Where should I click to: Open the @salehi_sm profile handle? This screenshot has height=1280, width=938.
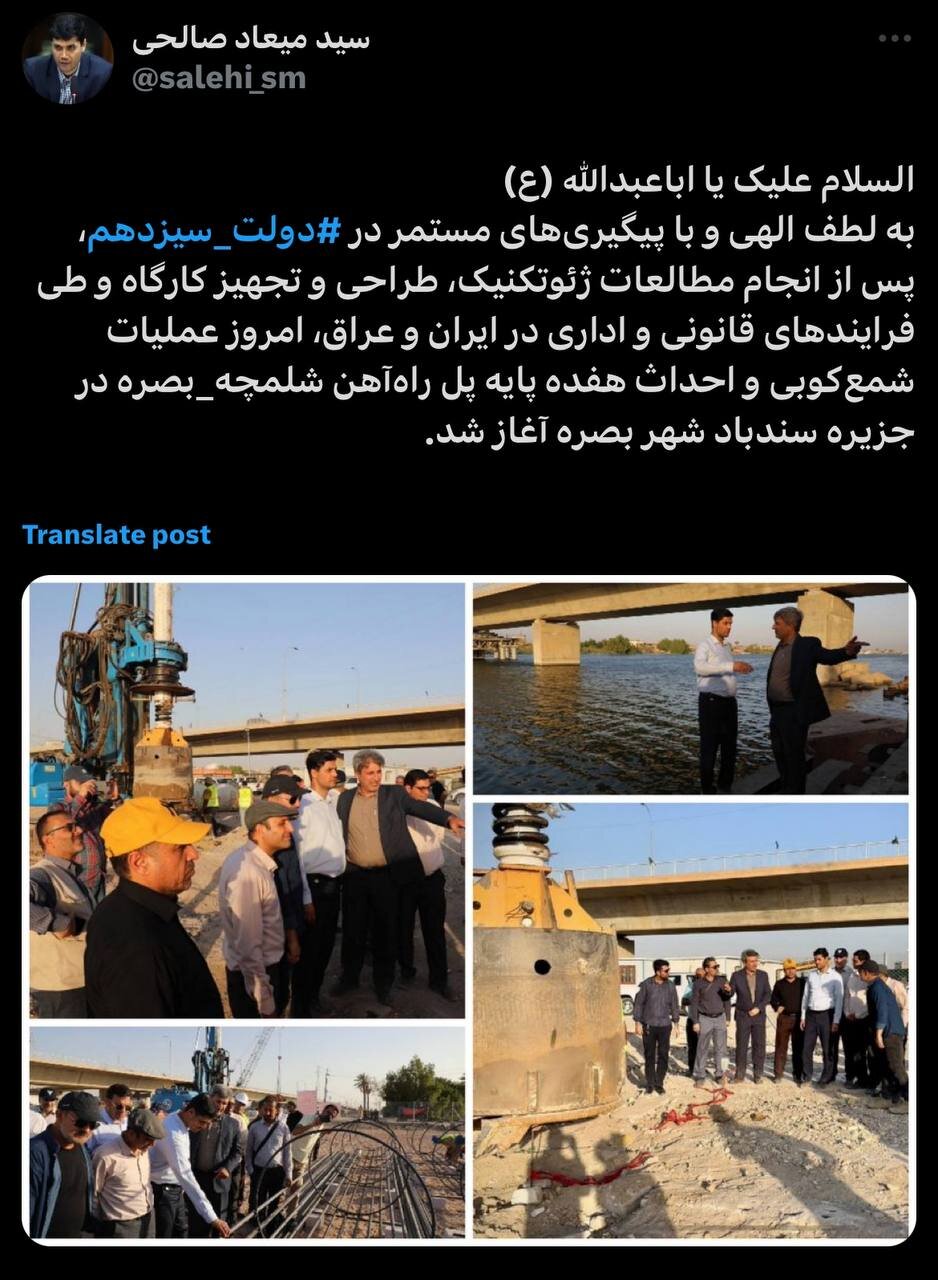218,78
